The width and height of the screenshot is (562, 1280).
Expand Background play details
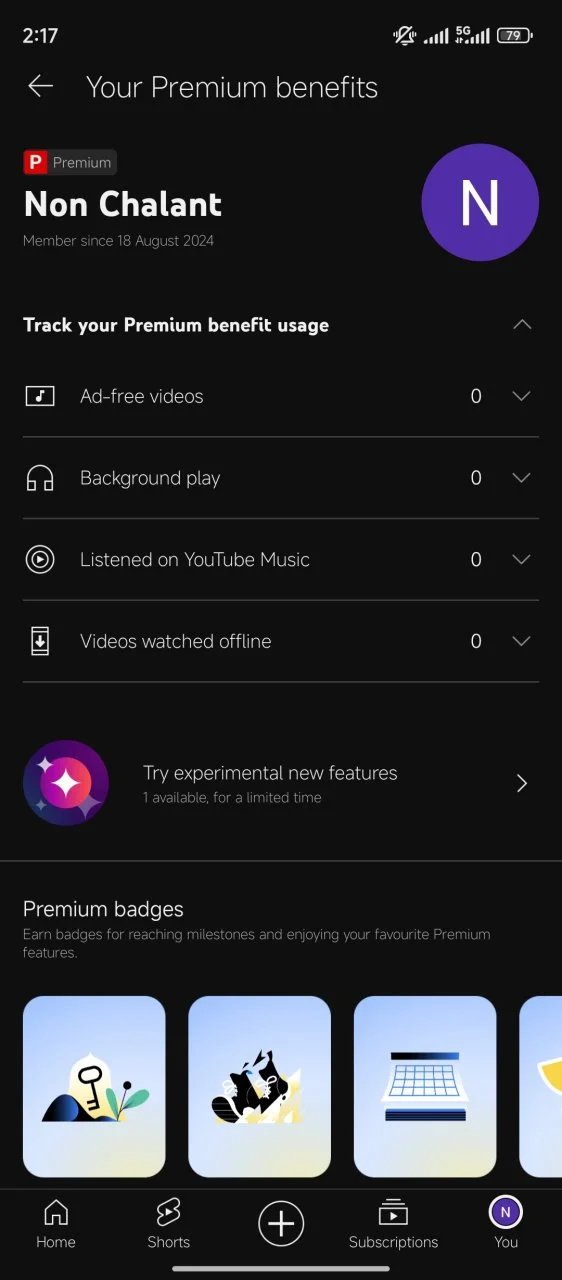pyautogui.click(x=281, y=478)
